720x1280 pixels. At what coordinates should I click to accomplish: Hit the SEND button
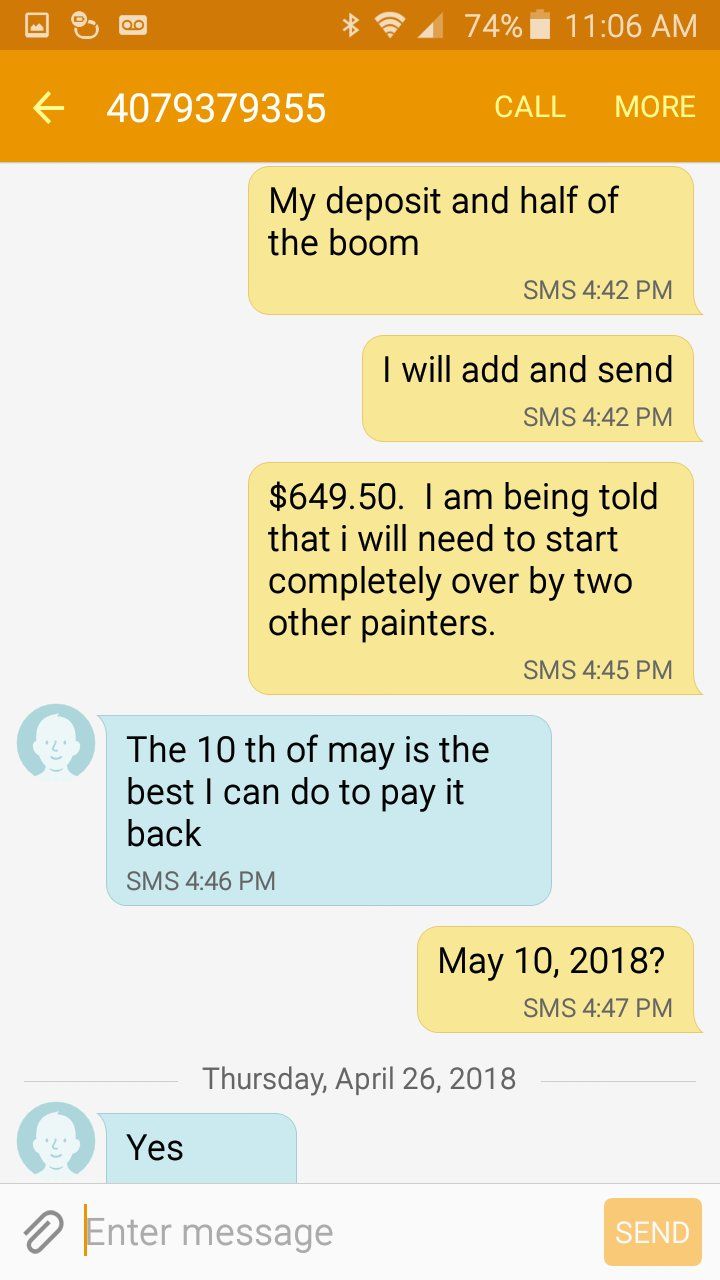(652, 1232)
